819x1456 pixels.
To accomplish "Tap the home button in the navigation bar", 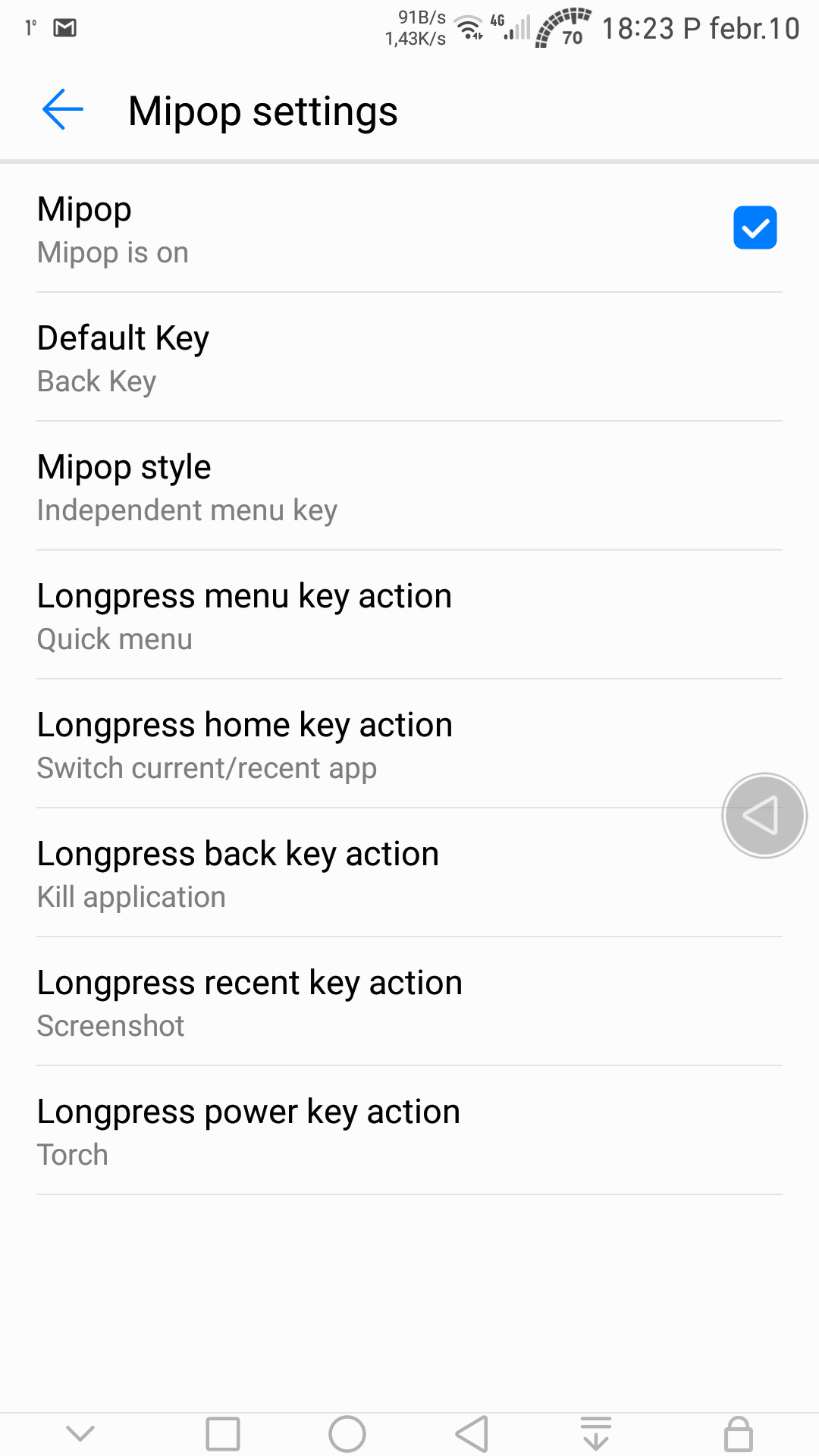I will [347, 1434].
